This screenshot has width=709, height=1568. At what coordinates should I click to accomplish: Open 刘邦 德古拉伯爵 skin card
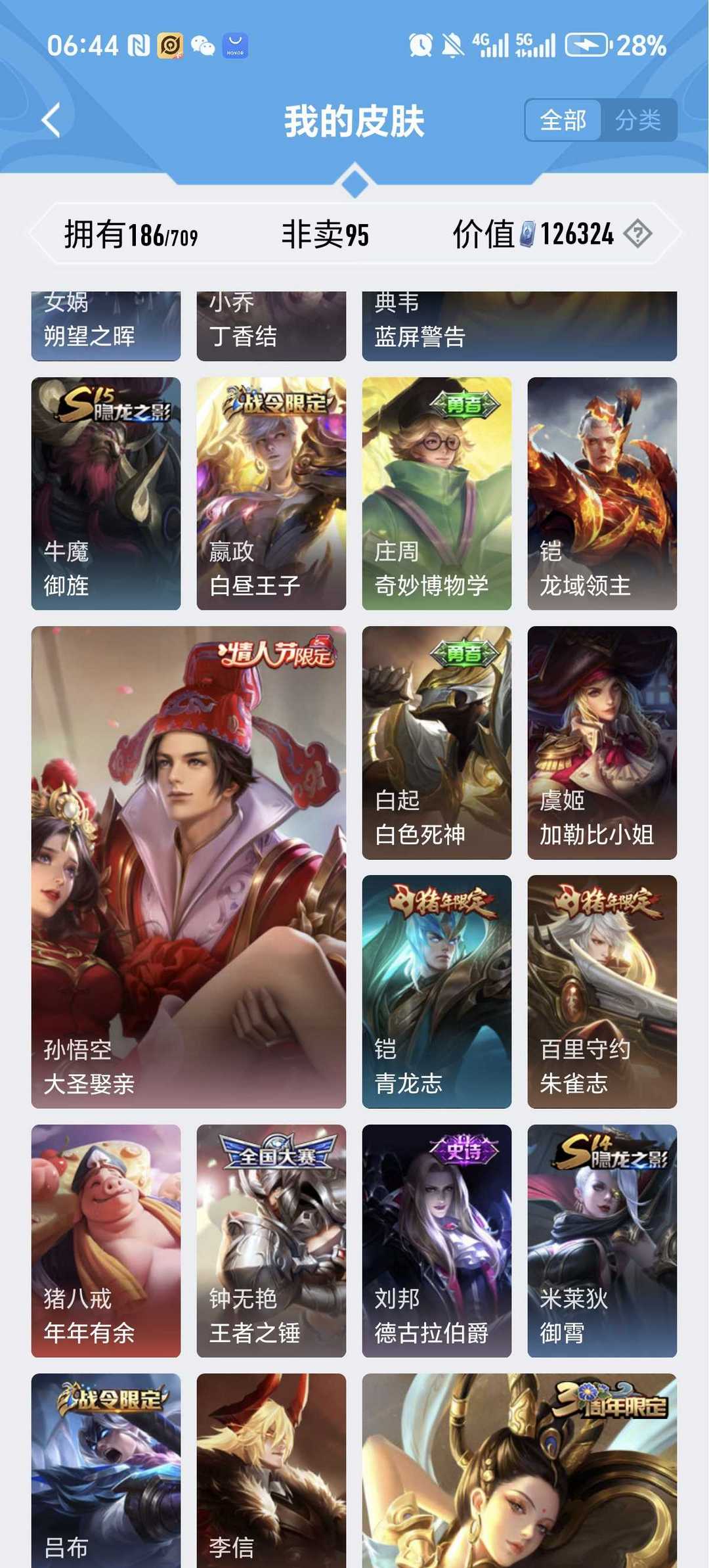coord(437,1241)
